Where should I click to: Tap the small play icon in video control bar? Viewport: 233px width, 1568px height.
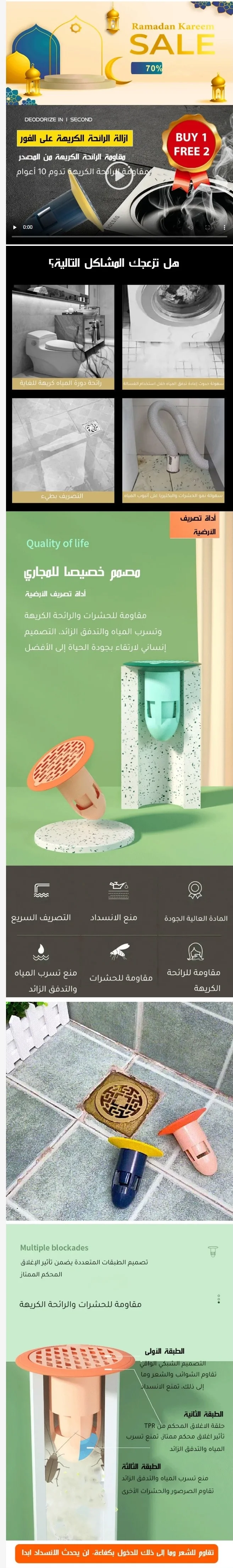click(15, 227)
